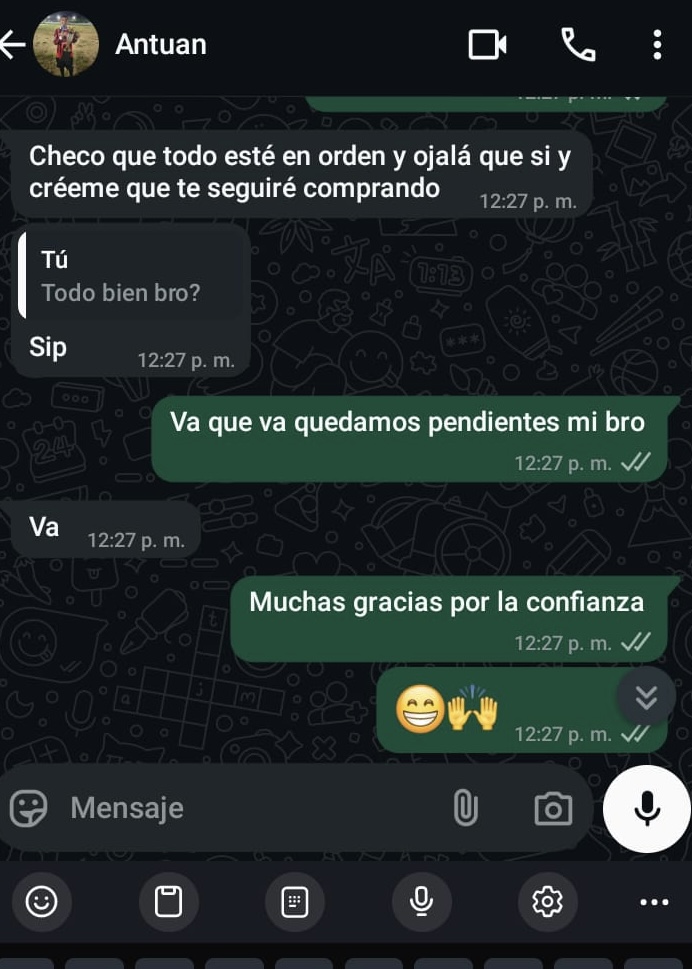Switch keyboard layout from the toolbar
Viewport: 692px width, 969px height.
pyautogui.click(x=294, y=902)
